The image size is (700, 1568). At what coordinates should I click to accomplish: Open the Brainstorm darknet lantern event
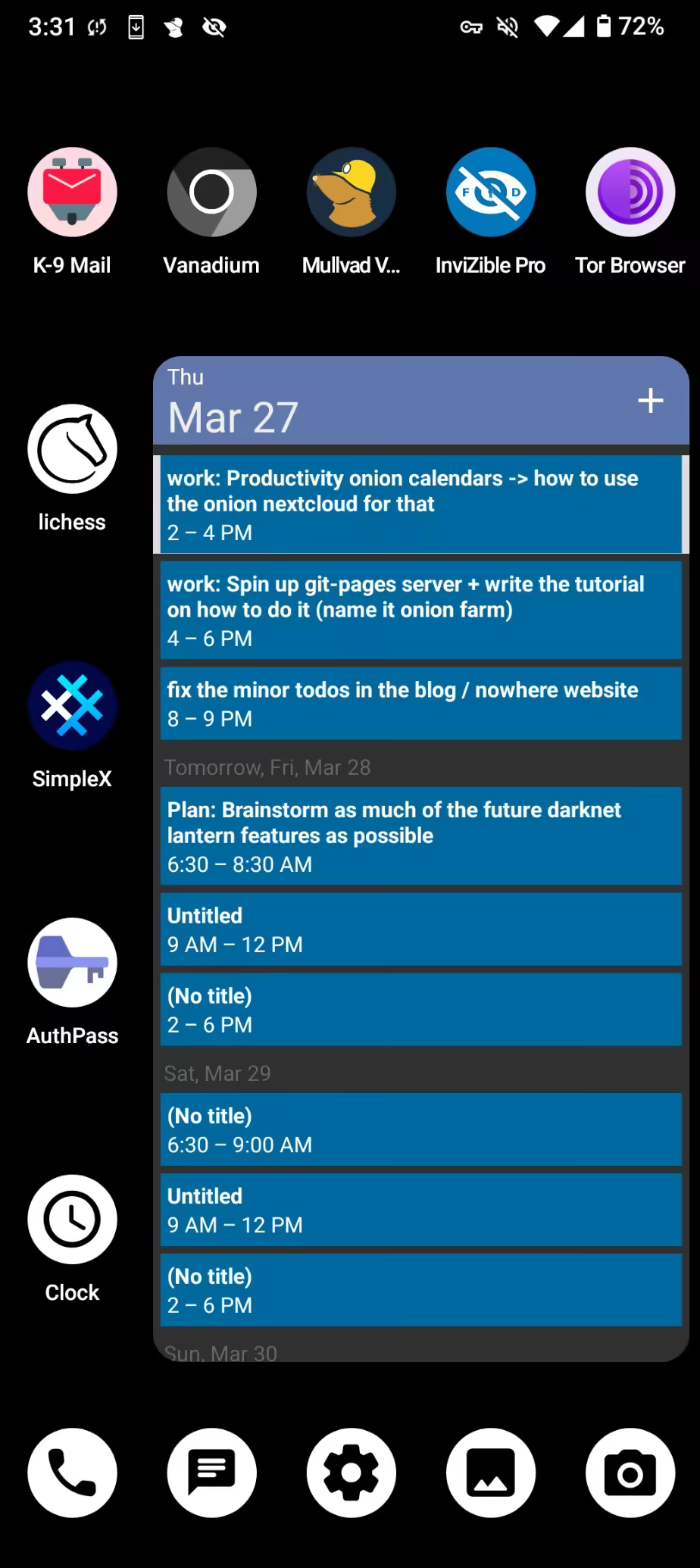(420, 836)
